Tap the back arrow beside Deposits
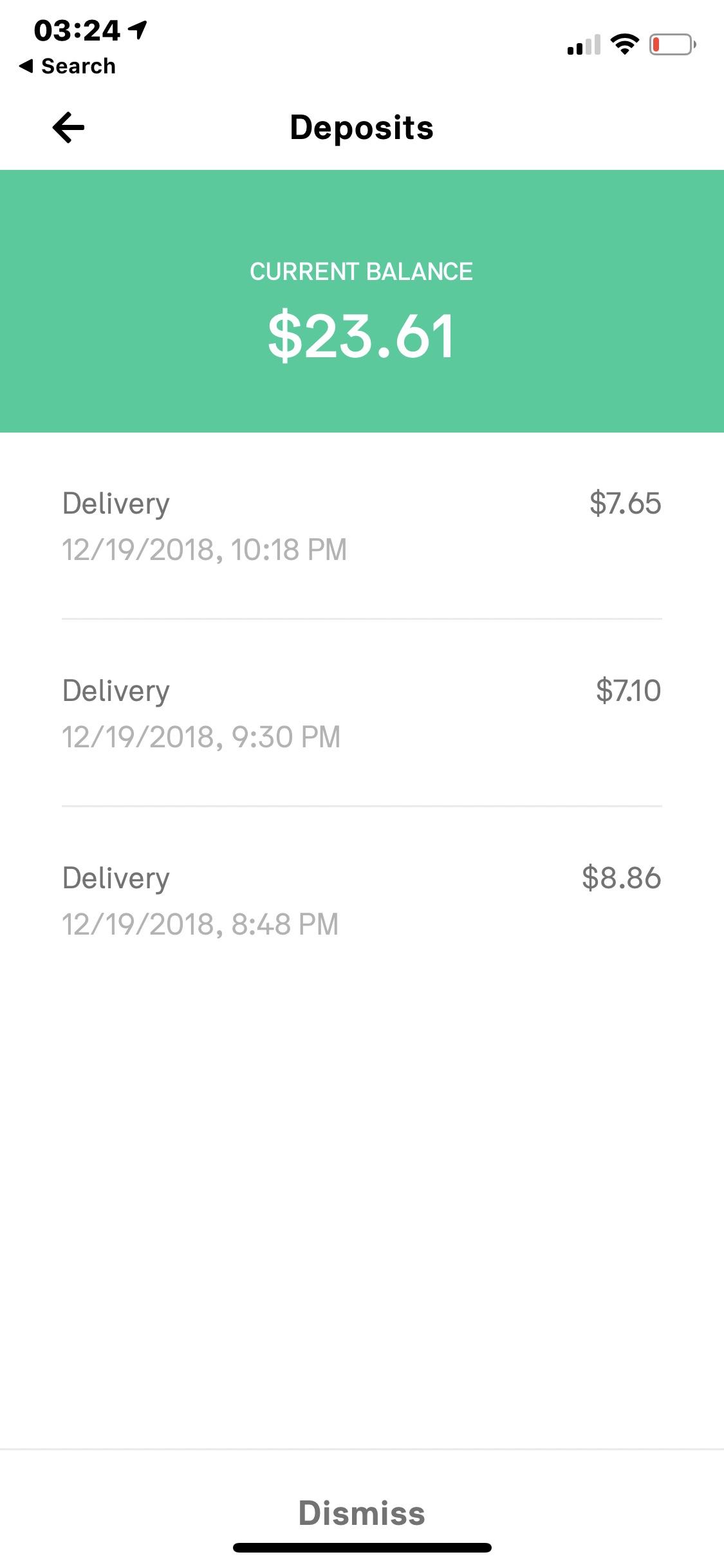724x1568 pixels. 67,127
